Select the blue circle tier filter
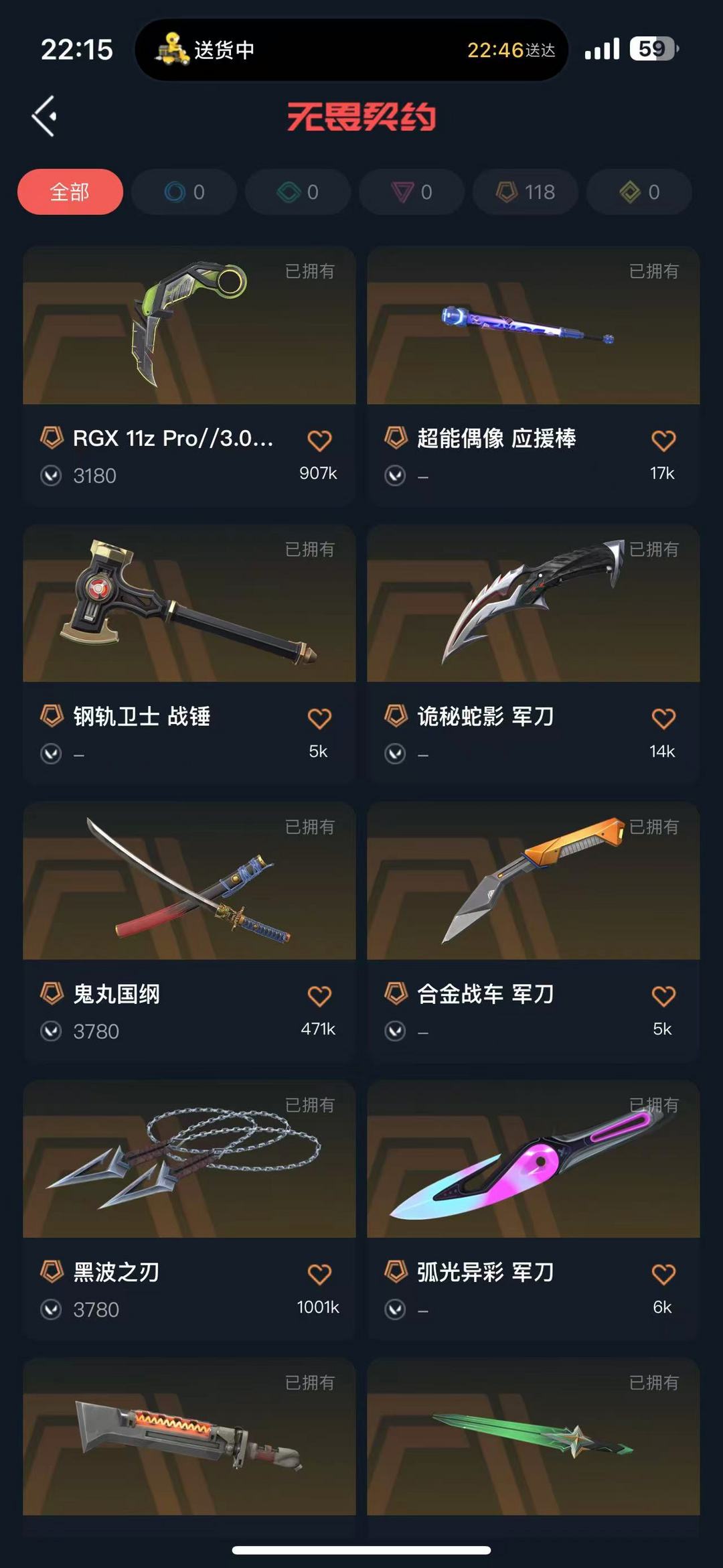723x1568 pixels. (x=184, y=192)
